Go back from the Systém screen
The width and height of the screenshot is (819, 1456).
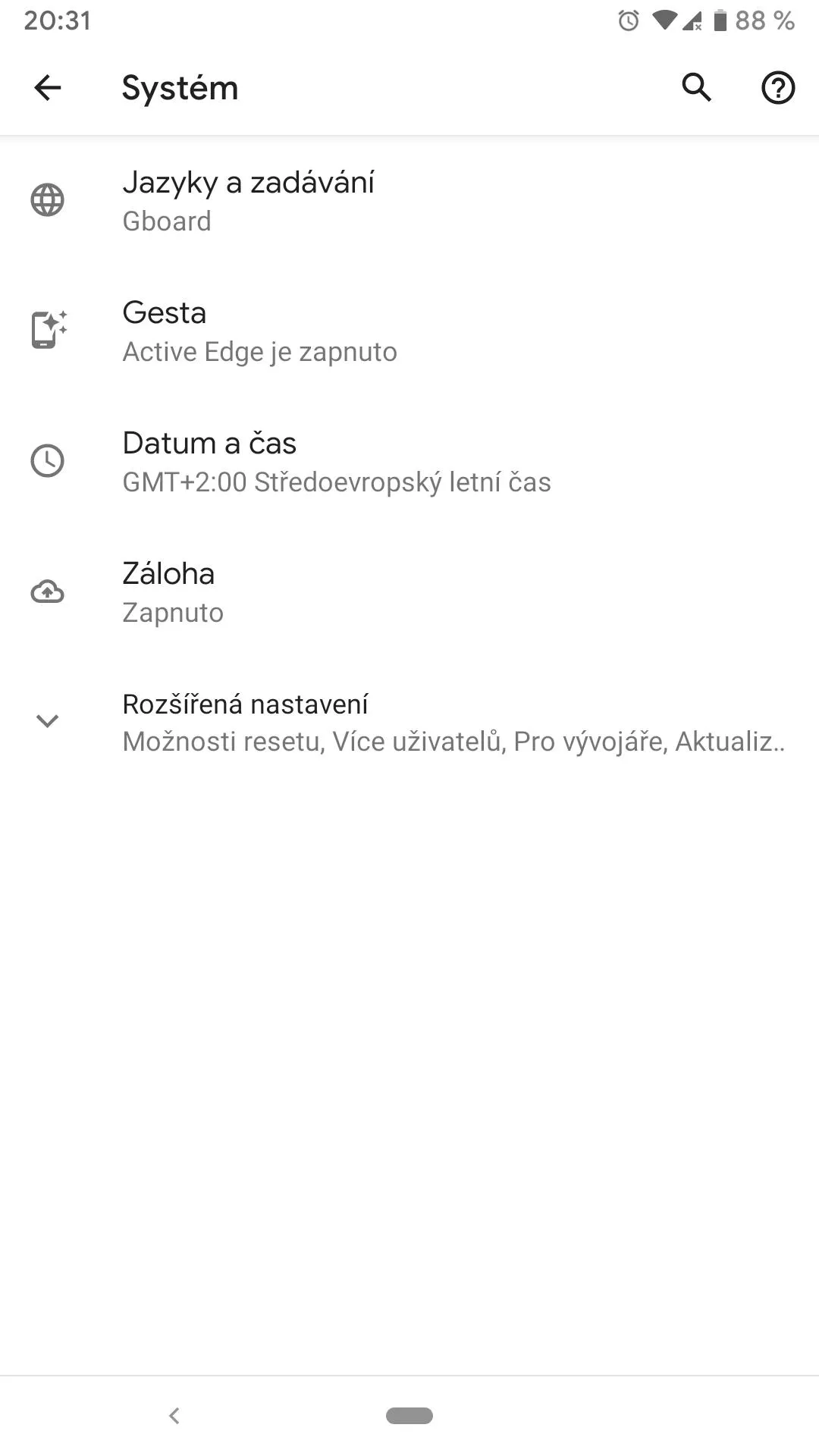(47, 88)
